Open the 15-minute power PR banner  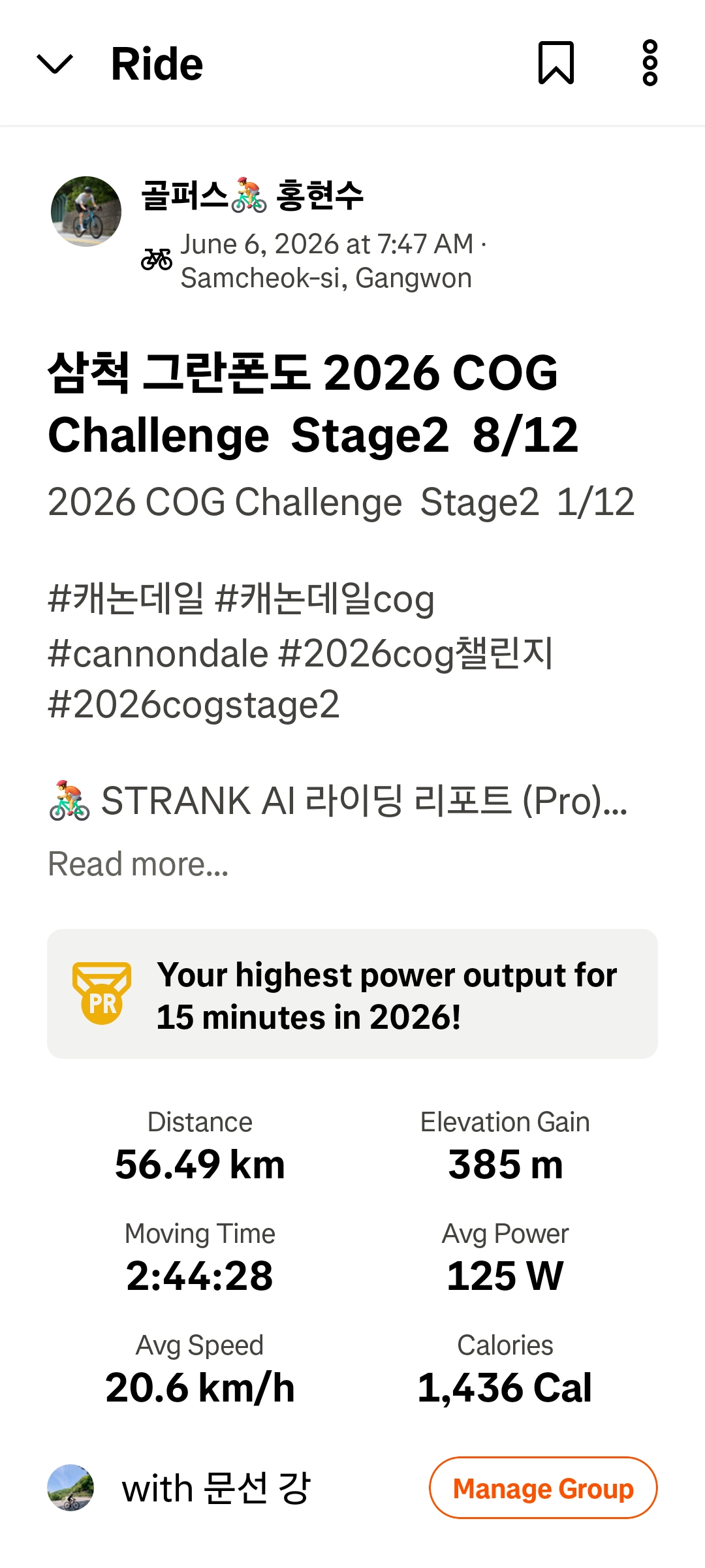[352, 994]
